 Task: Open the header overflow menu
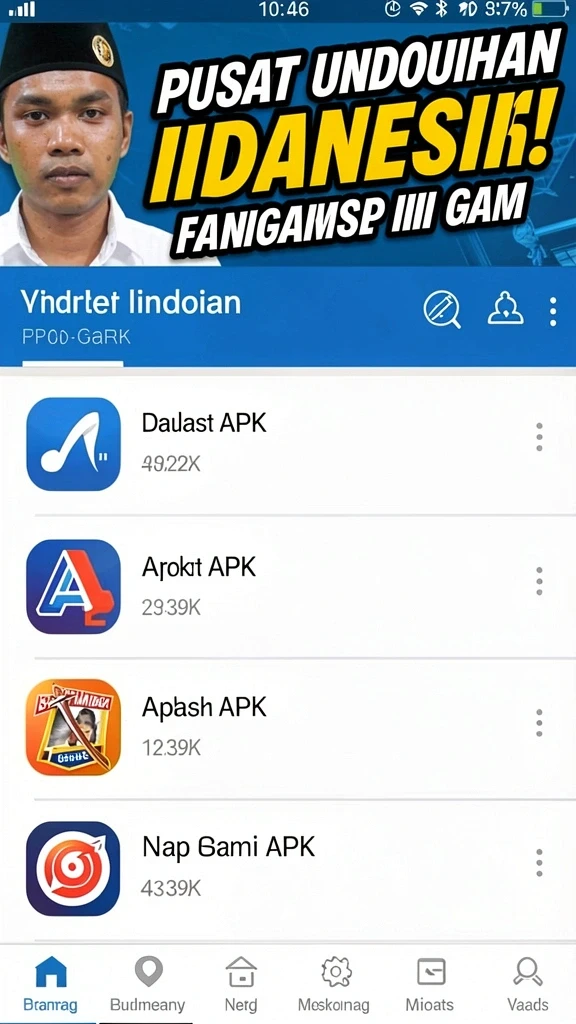tap(553, 312)
